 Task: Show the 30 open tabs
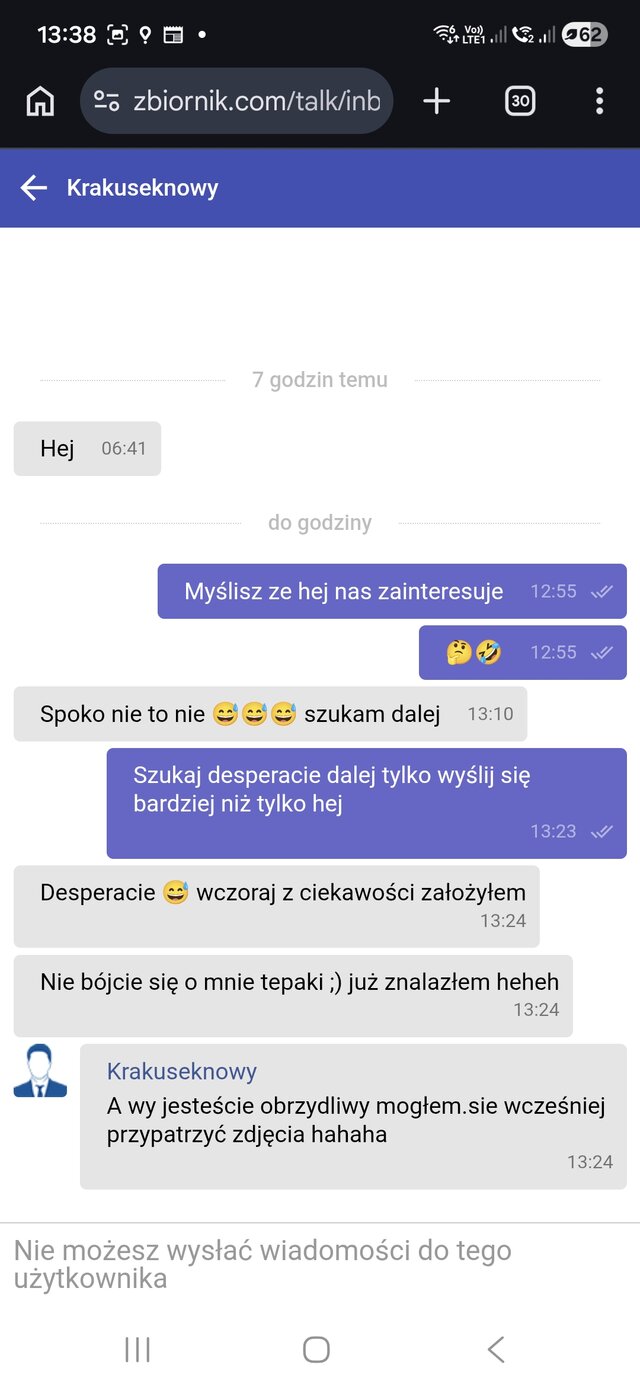520,101
